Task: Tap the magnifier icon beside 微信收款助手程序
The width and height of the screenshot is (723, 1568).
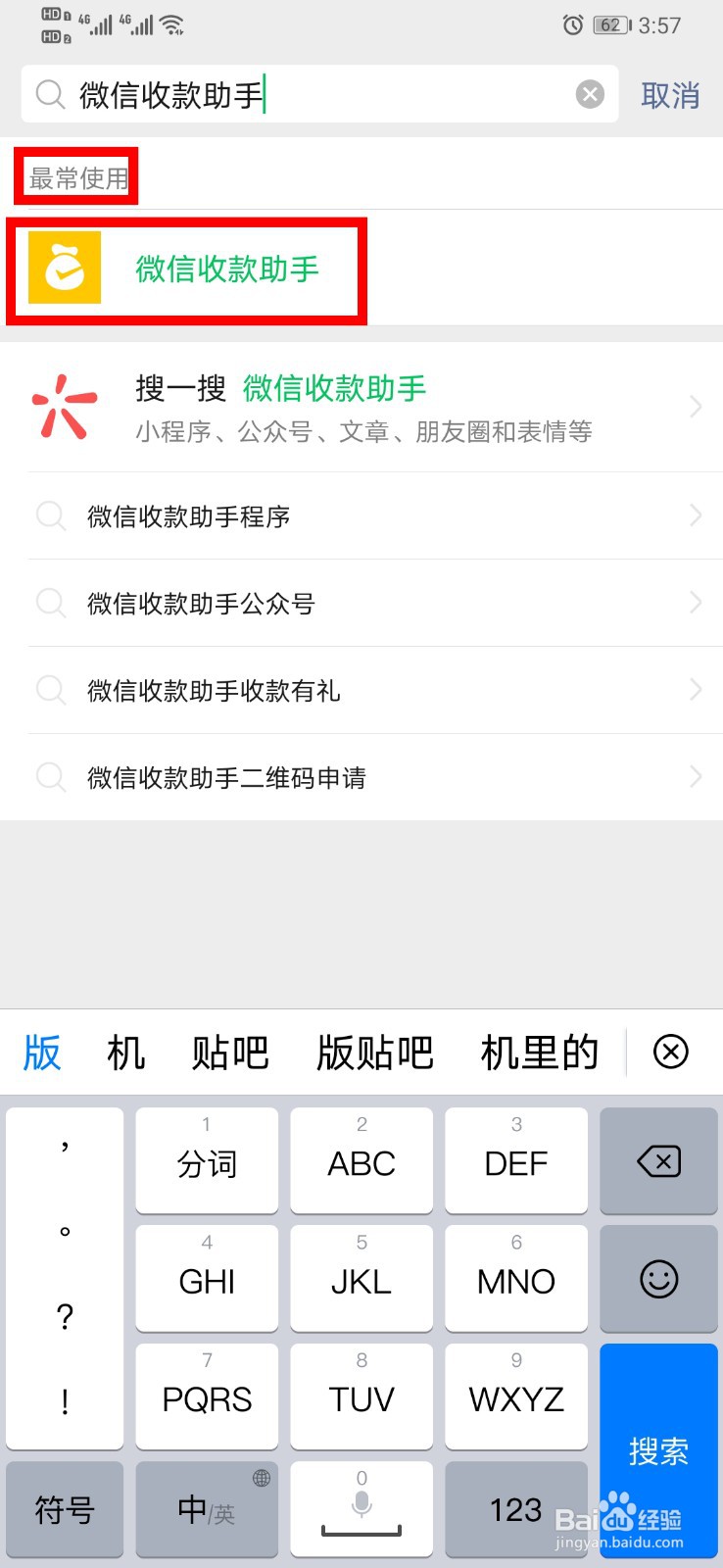Action: pos(50,516)
